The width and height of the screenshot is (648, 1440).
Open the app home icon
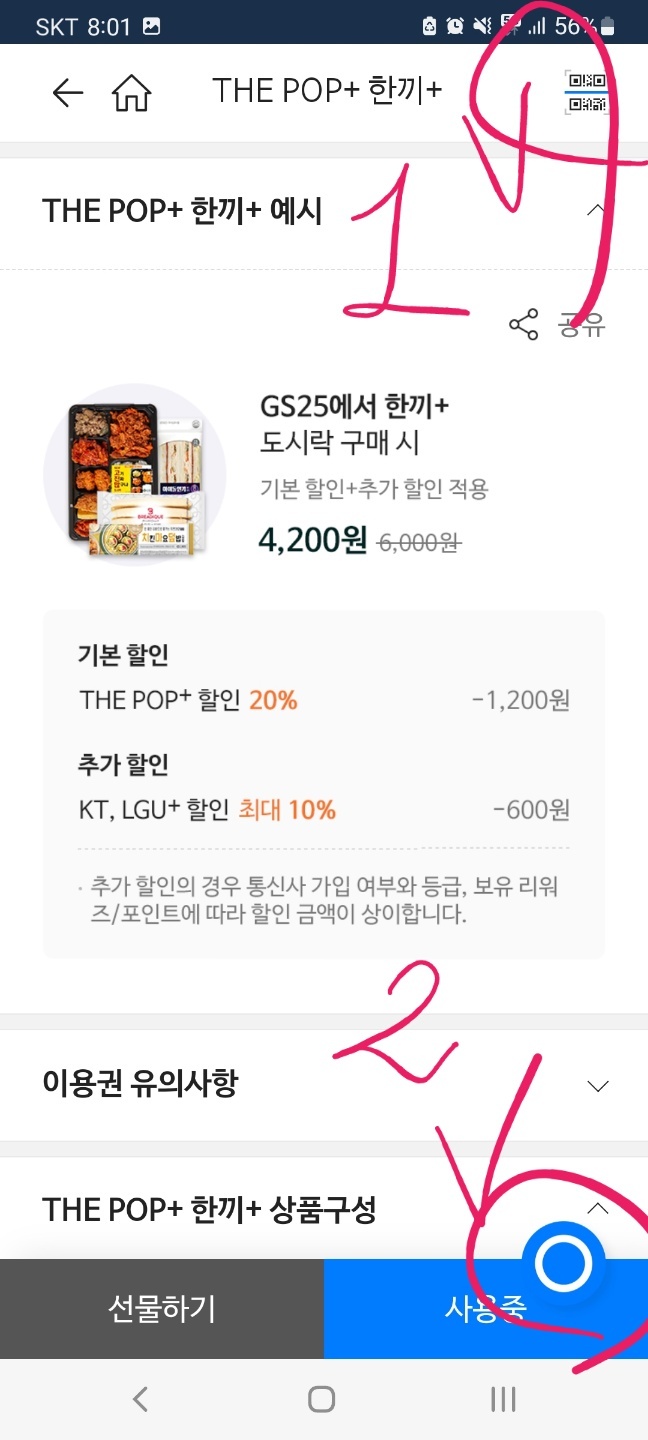131,93
